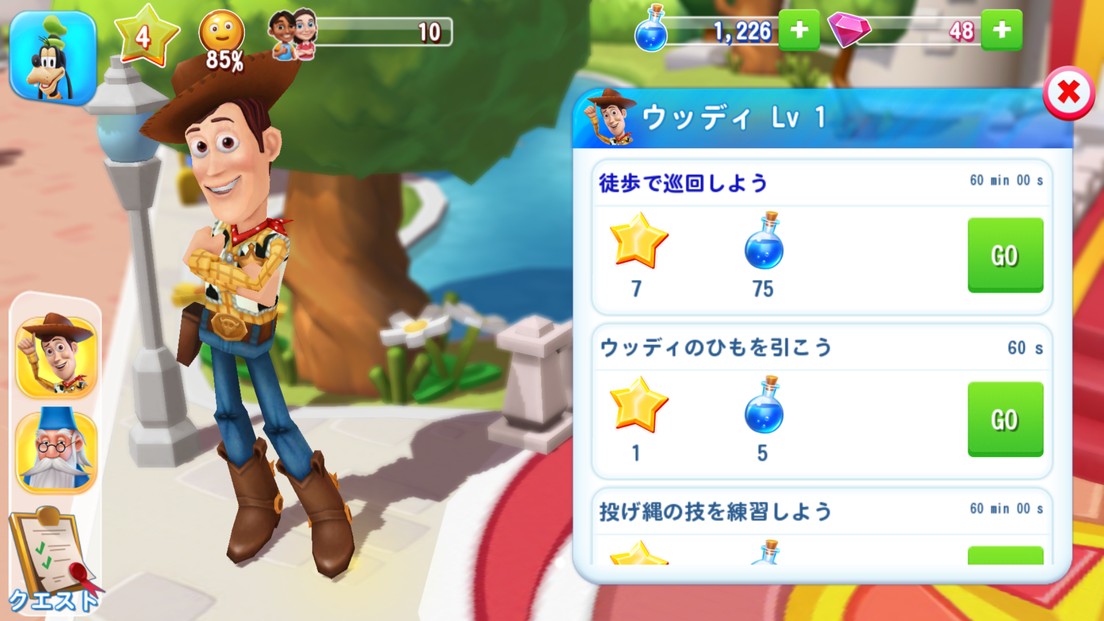Open the visitors counter showing 10
The height and width of the screenshot is (621, 1104).
362,33
